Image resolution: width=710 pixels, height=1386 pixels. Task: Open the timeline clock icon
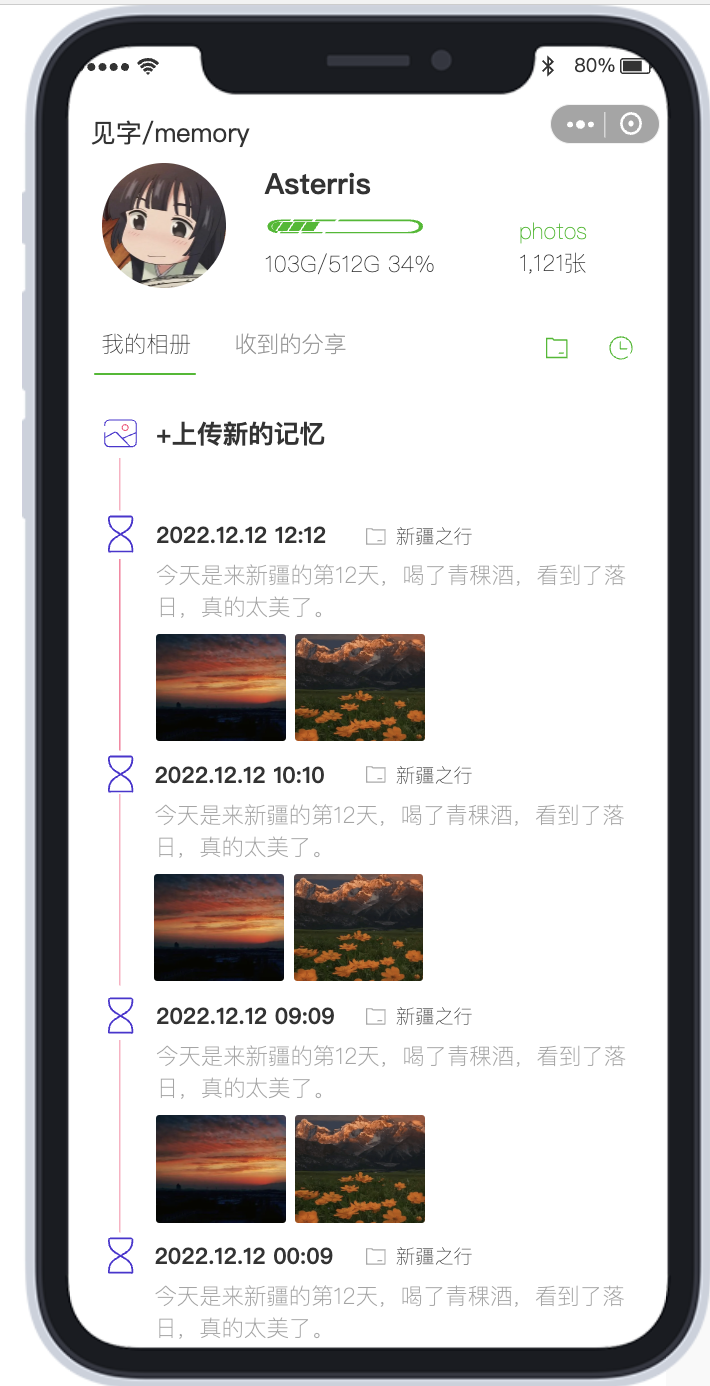click(621, 348)
